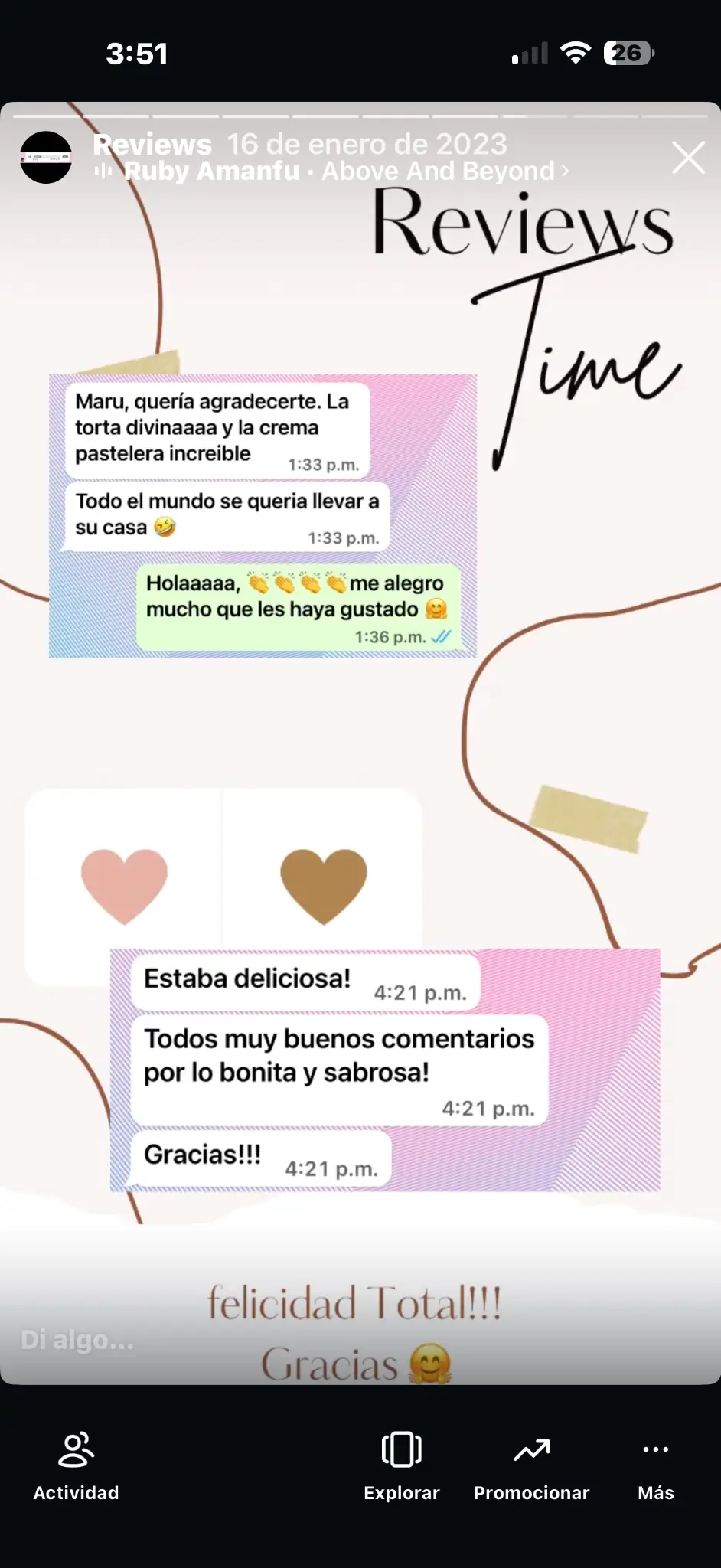Select the '16 de enero de 2023' date text
The image size is (721, 1568).
click(x=367, y=144)
